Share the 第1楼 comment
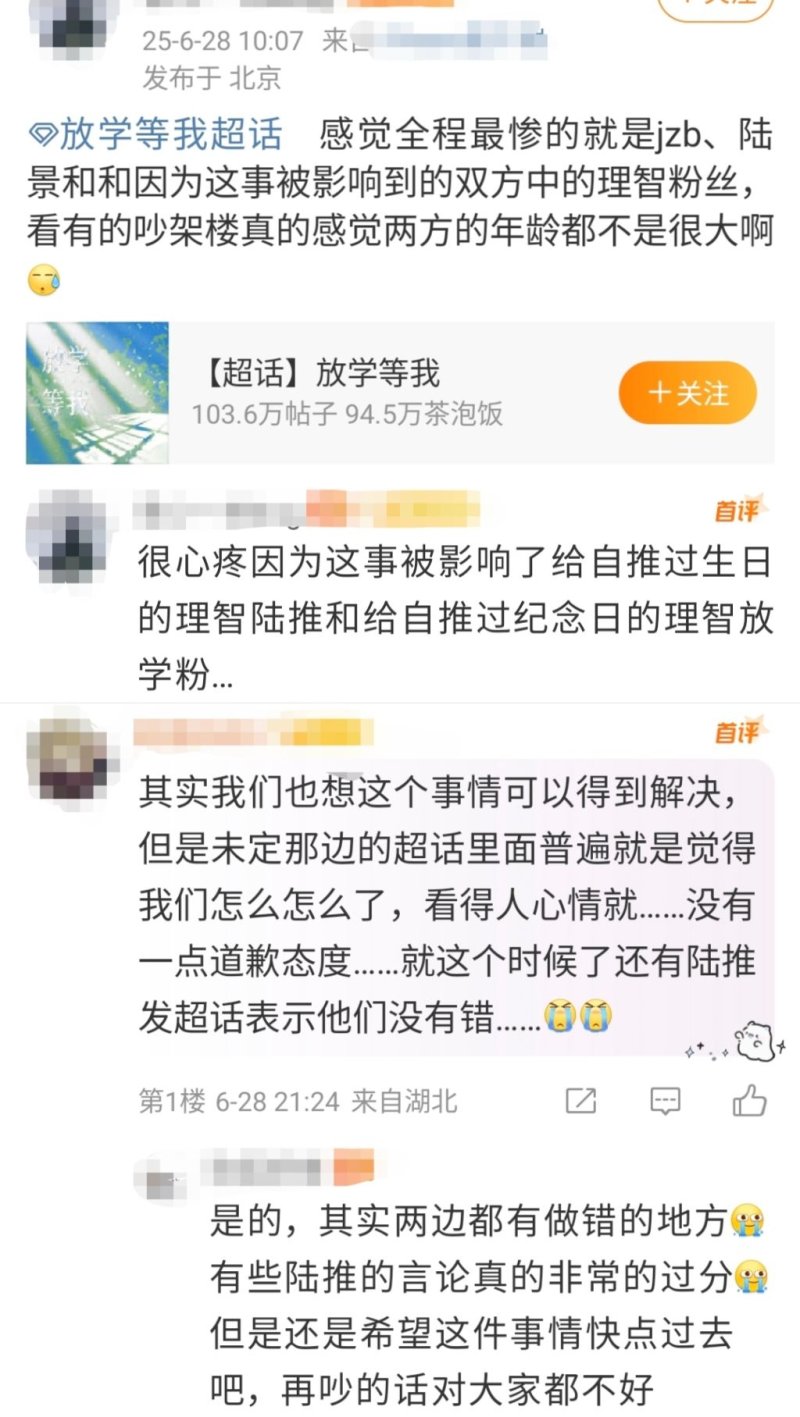Image resolution: width=800 pixels, height=1417 pixels. click(x=581, y=1101)
